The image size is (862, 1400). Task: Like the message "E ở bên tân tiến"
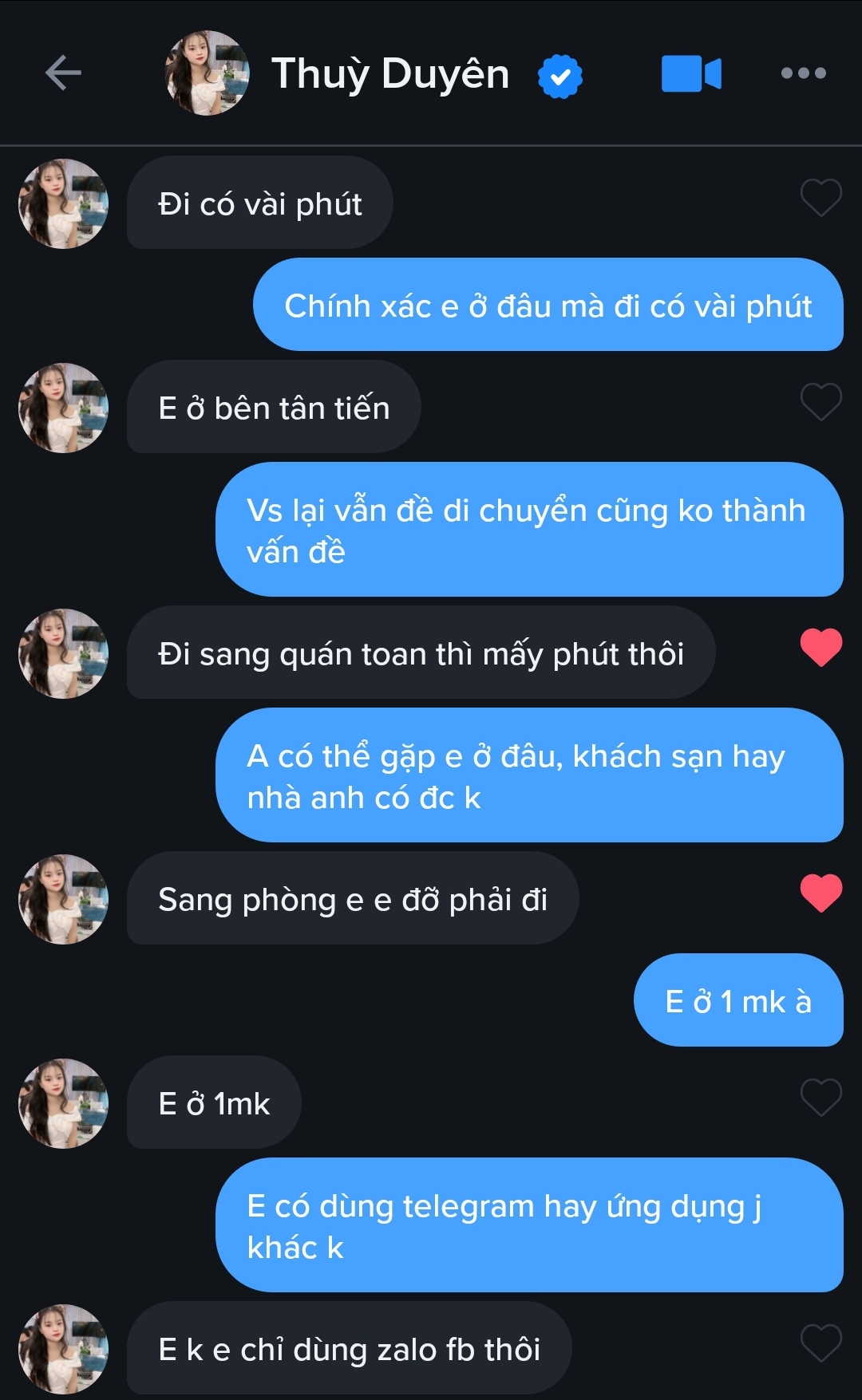click(x=820, y=401)
